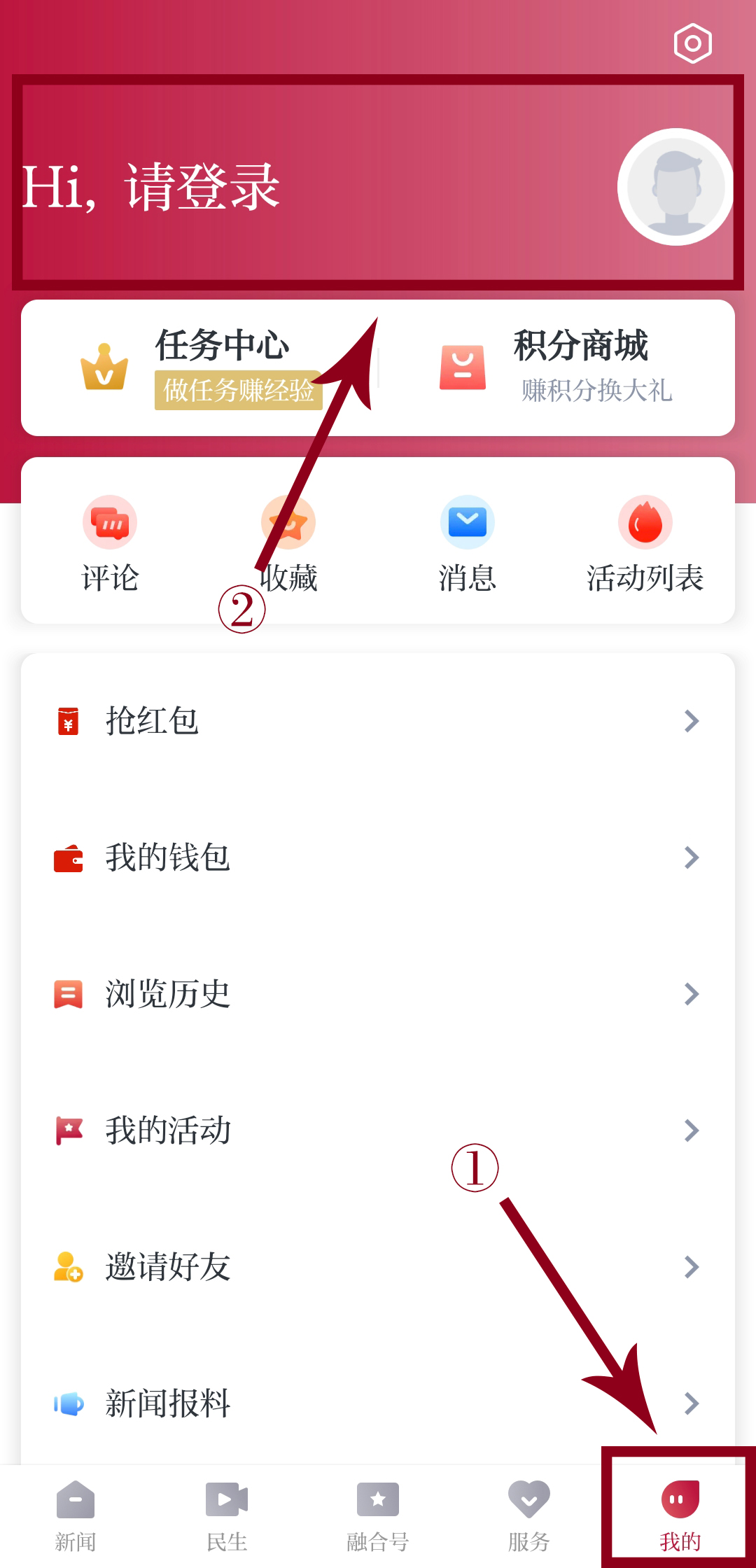Open 新闻报料 news tip-off
Viewport: 756px width, 1568px height.
pos(378,1403)
